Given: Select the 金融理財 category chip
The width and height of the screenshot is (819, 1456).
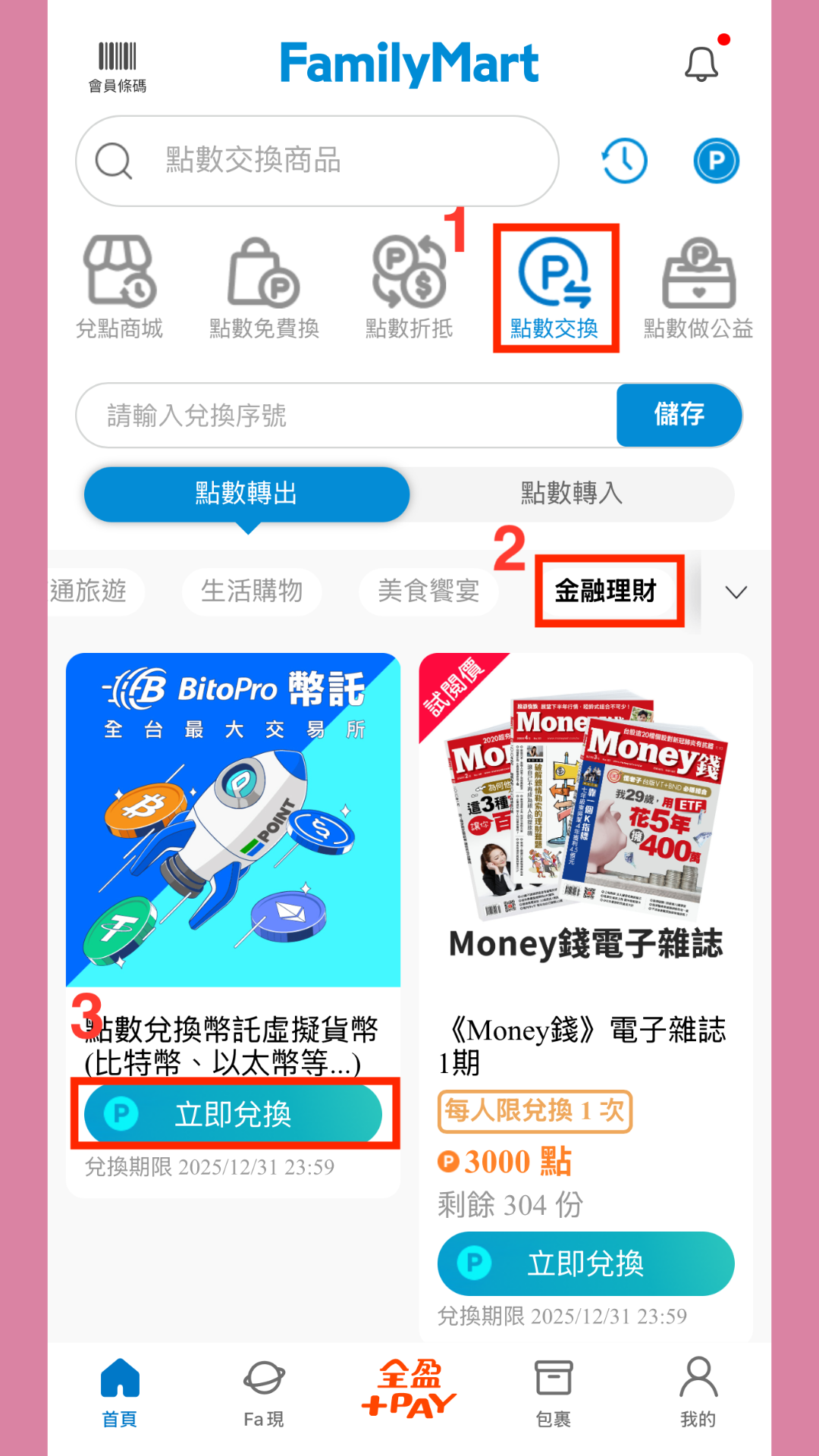Looking at the screenshot, I should click(606, 591).
